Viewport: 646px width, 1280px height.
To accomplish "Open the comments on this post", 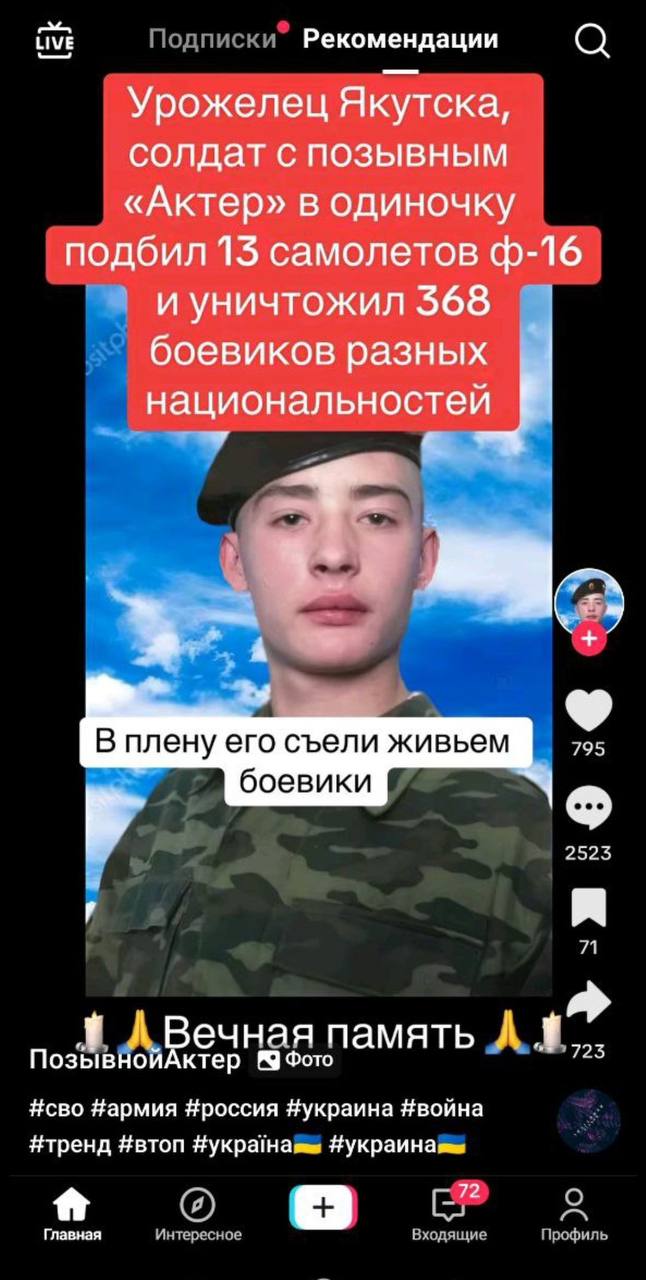I will [588, 810].
